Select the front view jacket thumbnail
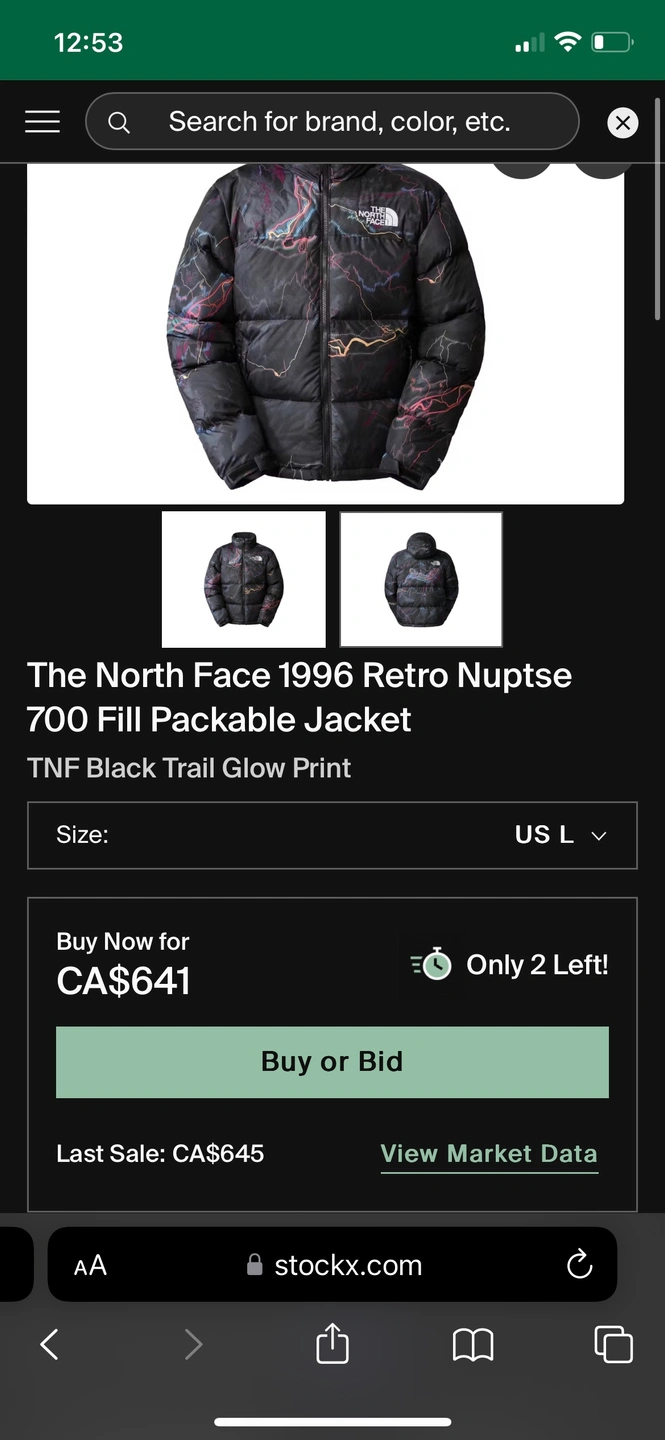The image size is (665, 1440). click(x=243, y=579)
